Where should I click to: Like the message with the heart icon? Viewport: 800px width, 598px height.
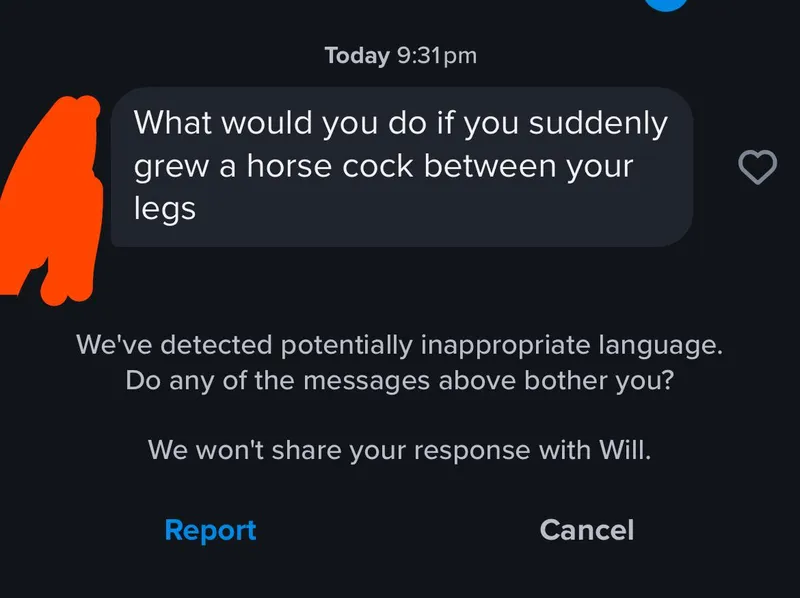coord(757,168)
